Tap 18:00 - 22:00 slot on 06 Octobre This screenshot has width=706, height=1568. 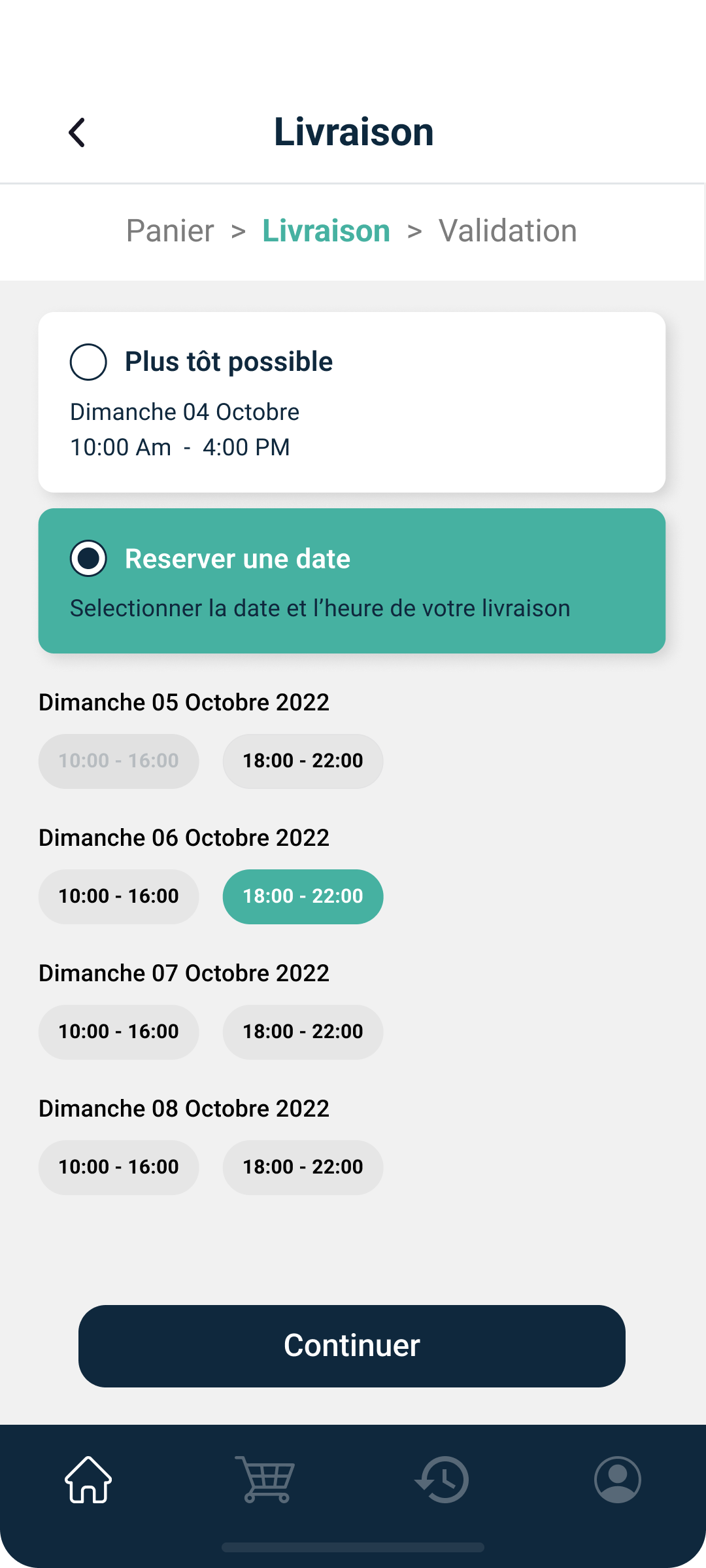pos(303,896)
